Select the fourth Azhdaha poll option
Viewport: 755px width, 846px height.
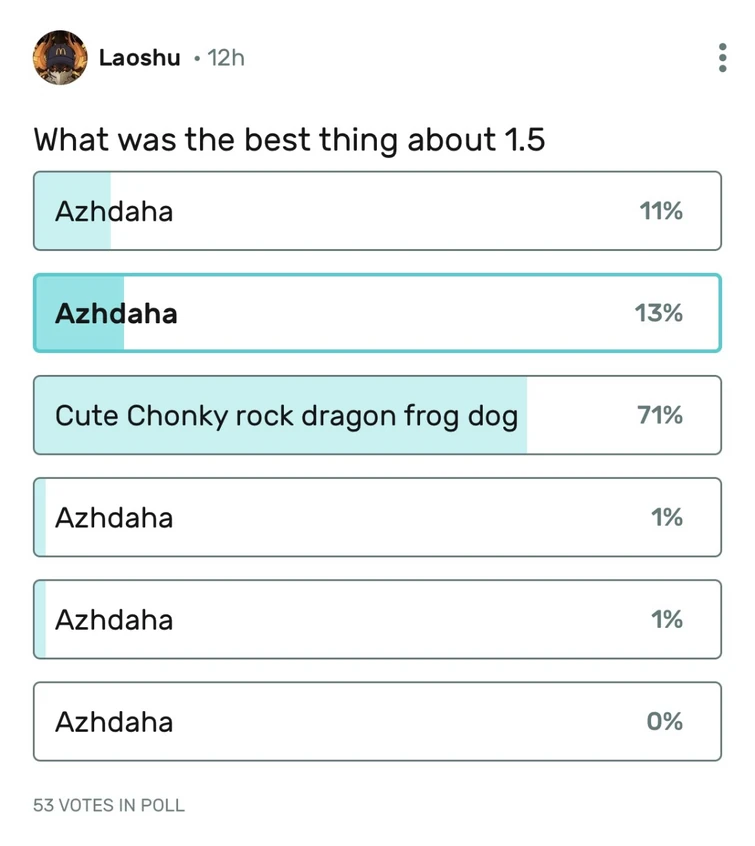coord(377,517)
